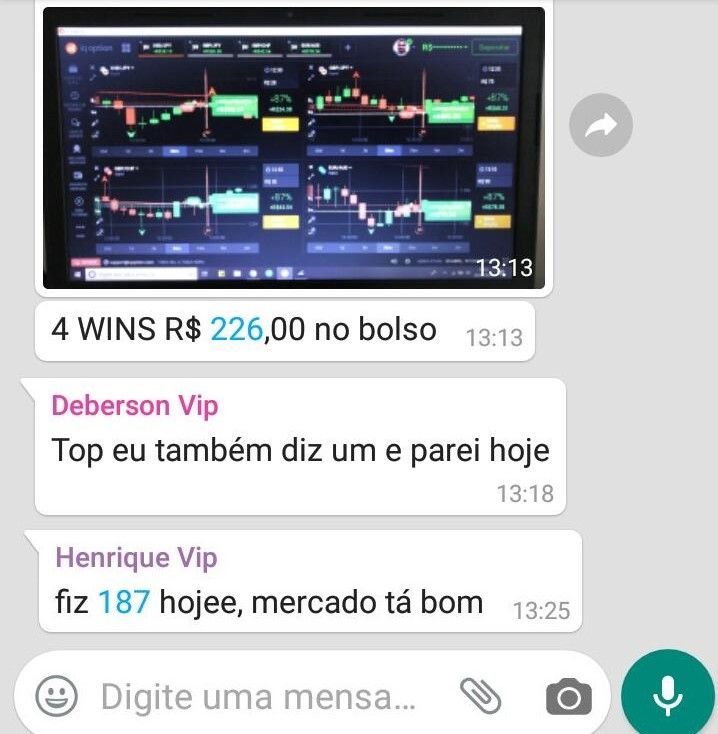The height and width of the screenshot is (734, 718).
Task: Tap the microphone voice message button
Action: [667, 696]
